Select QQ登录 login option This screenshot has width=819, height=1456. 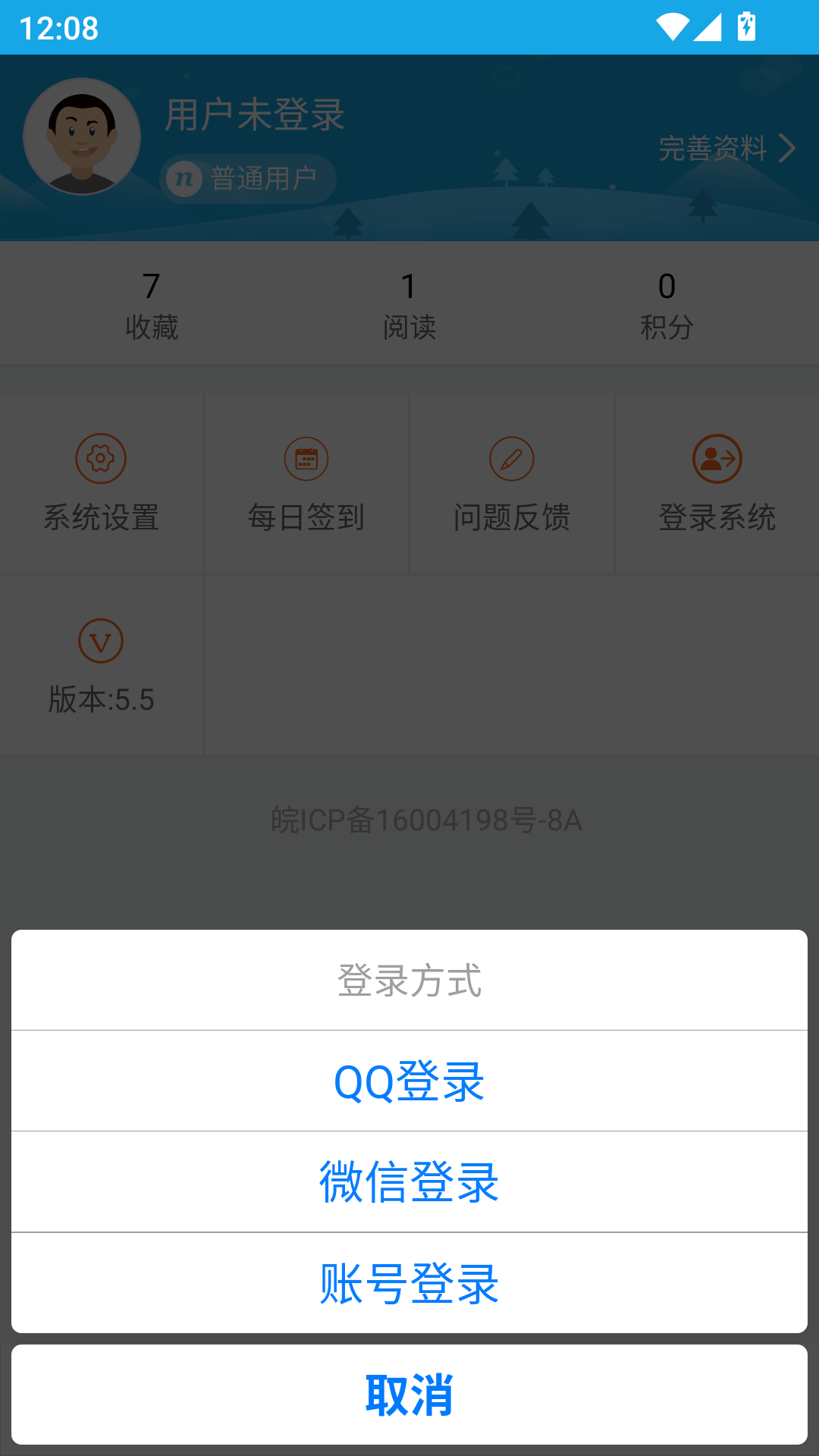[x=409, y=1081]
